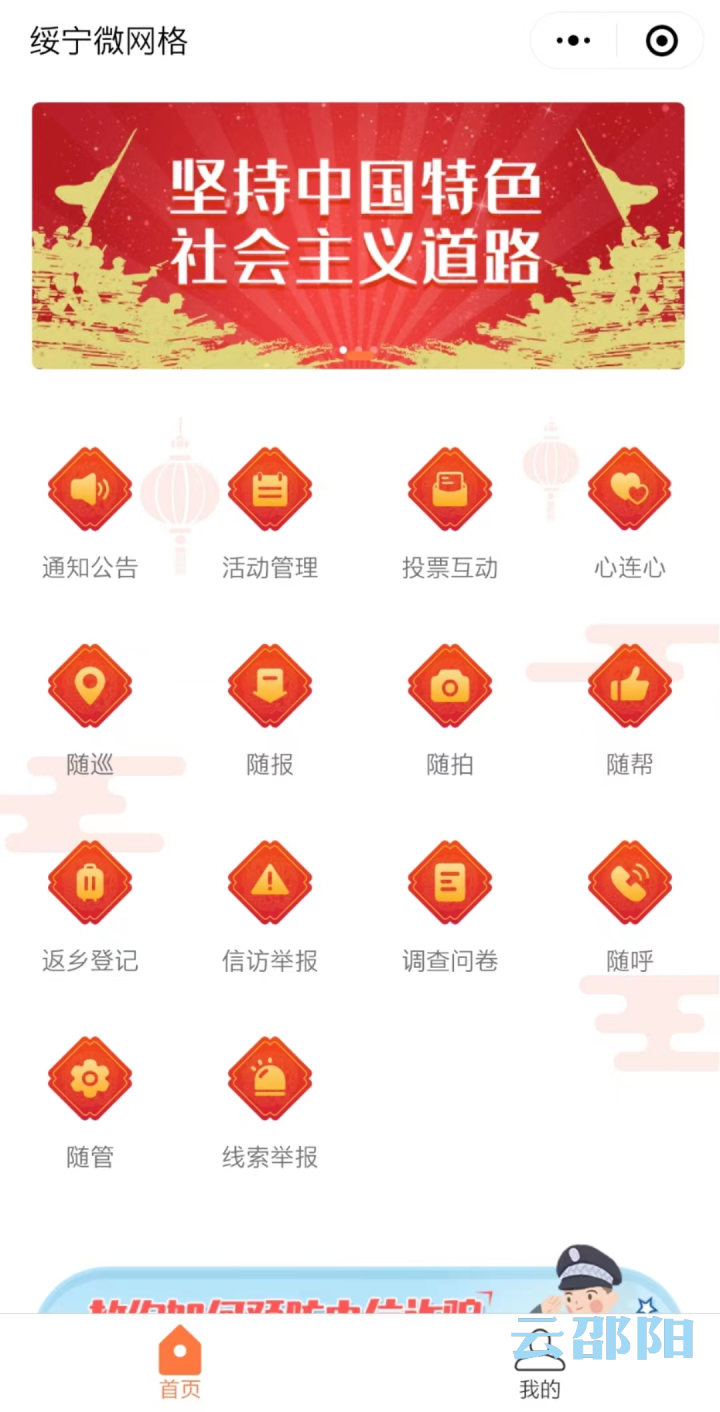Open 随管 management feature
Image resolution: width=720 pixels, height=1412 pixels.
click(x=90, y=1080)
